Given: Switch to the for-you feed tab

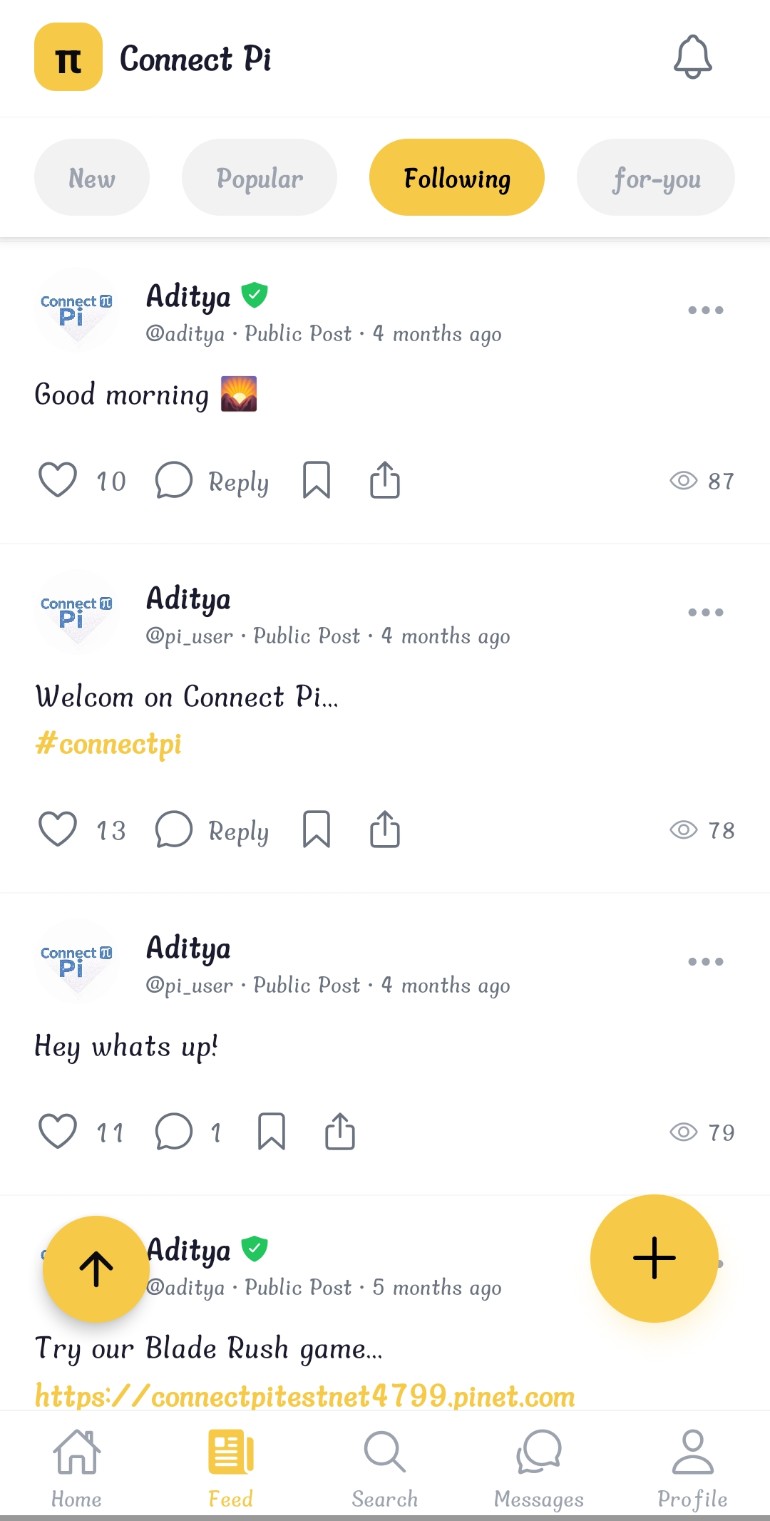Looking at the screenshot, I should coord(655,177).
